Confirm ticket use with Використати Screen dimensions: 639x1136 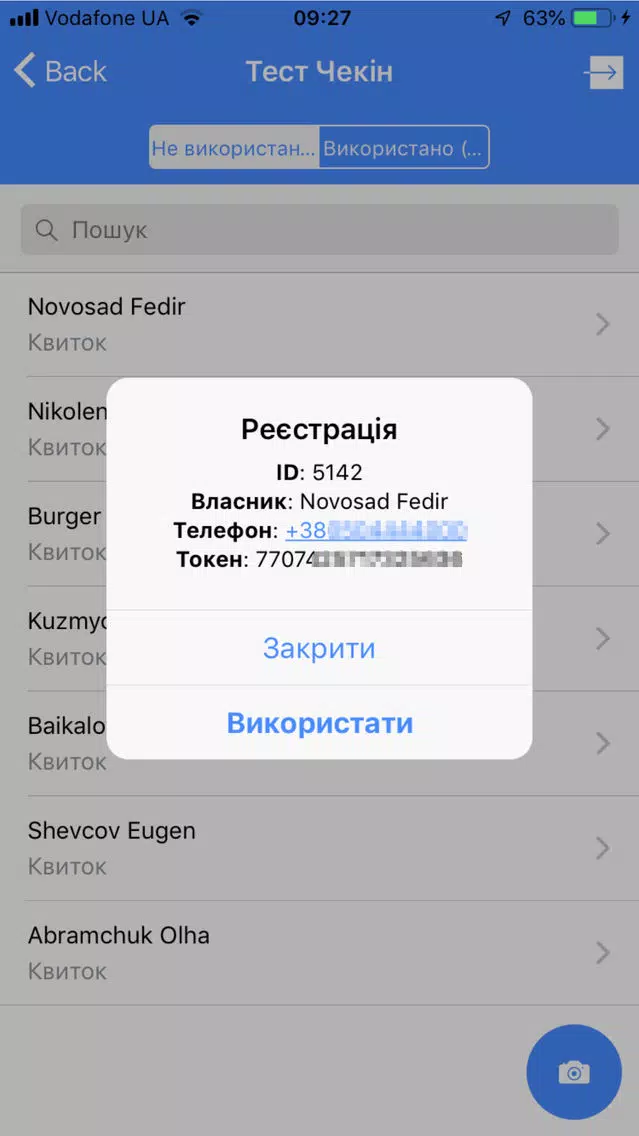pos(319,723)
